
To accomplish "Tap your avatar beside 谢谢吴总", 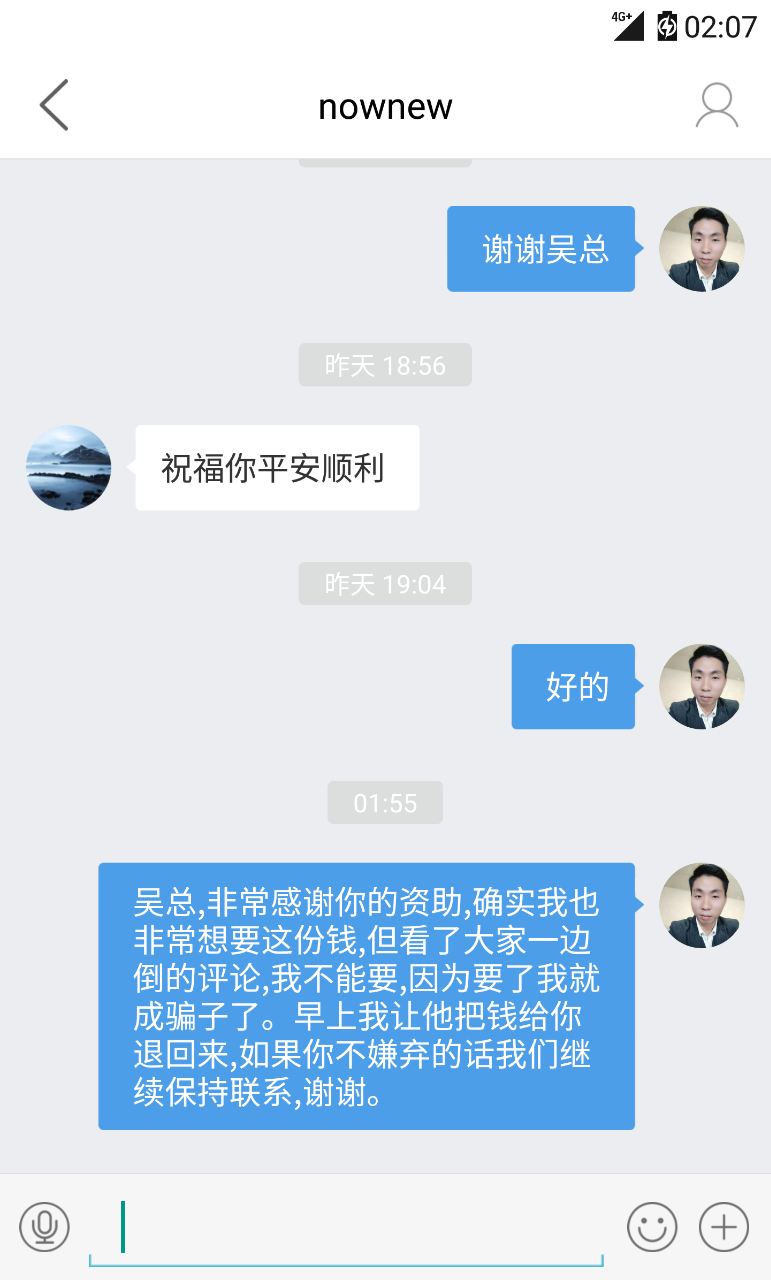I will pyautogui.click(x=701, y=249).
